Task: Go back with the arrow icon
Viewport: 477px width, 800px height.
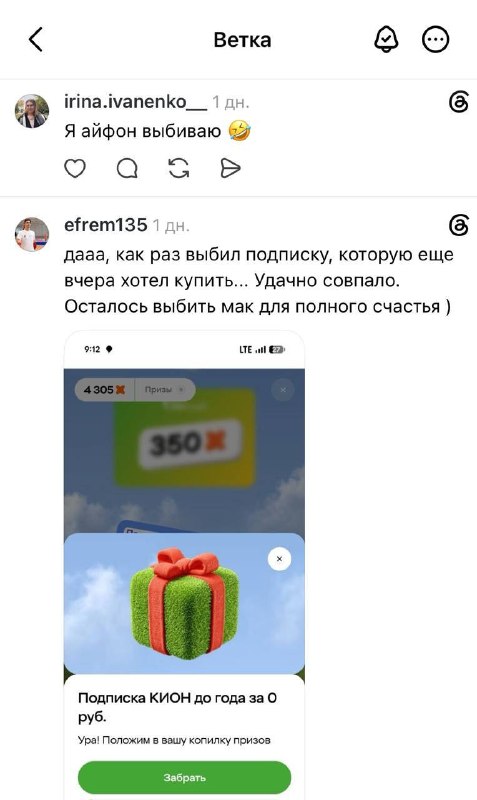Action: pos(36,40)
